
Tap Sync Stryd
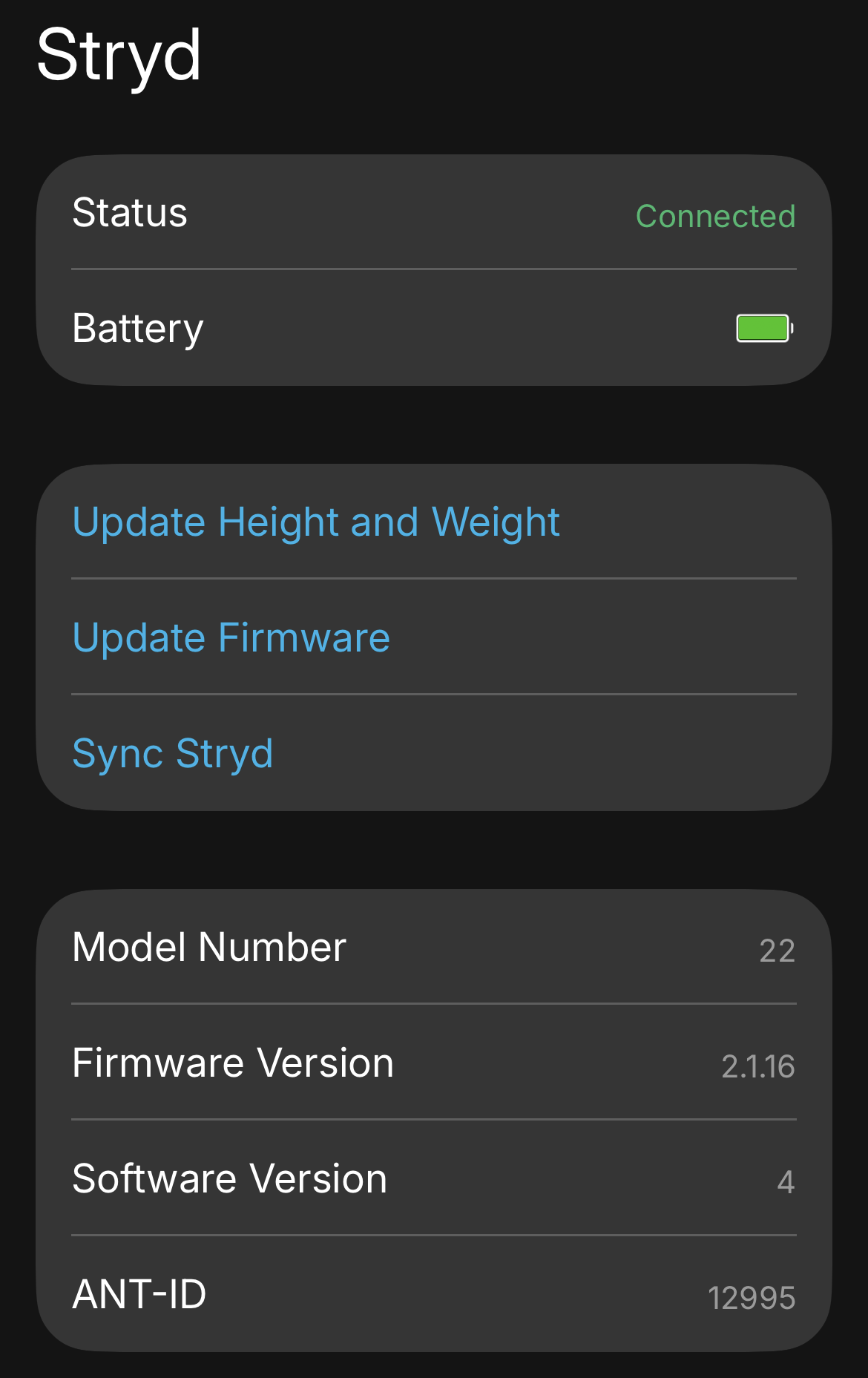(173, 753)
